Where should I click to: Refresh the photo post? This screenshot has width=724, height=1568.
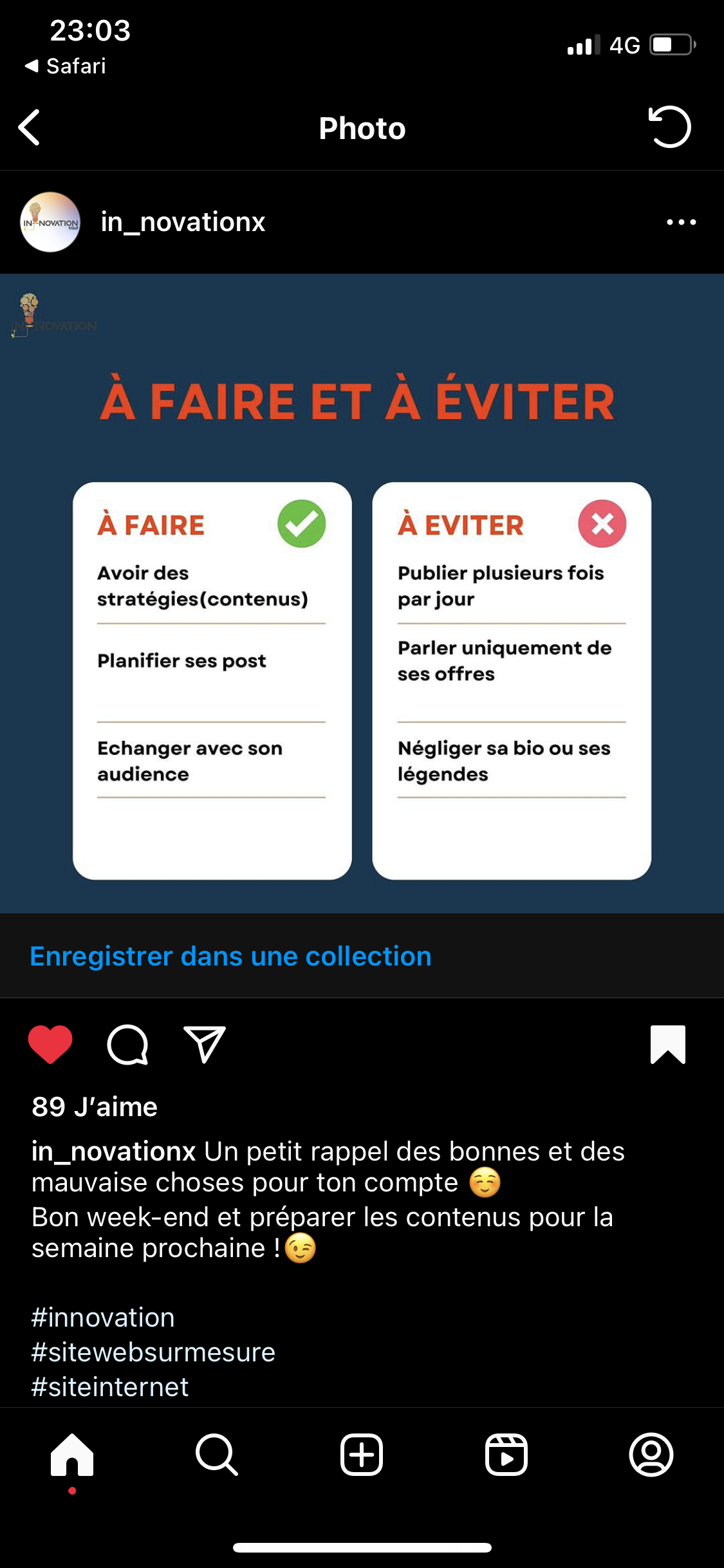pyautogui.click(x=669, y=127)
